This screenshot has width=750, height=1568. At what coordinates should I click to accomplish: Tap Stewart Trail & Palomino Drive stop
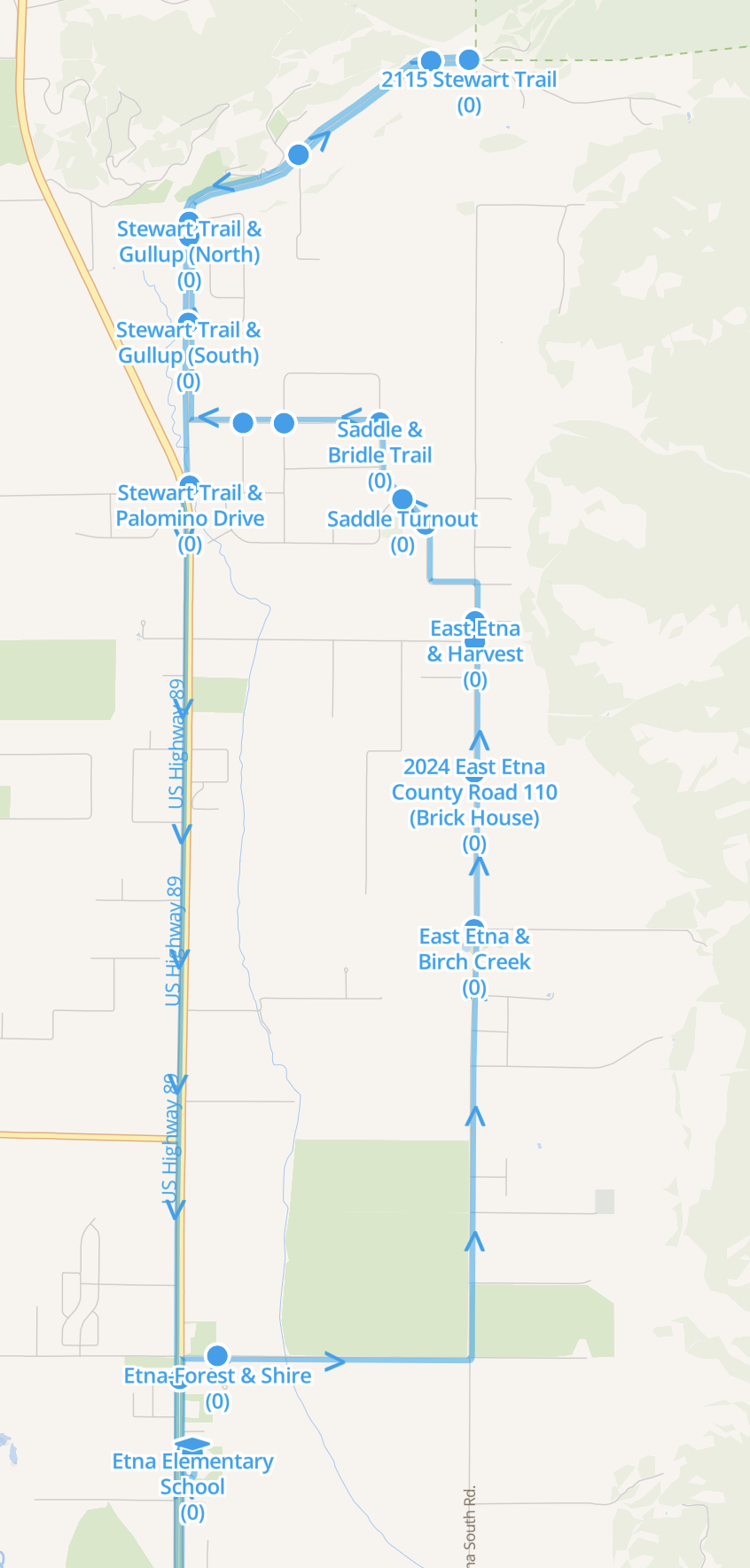tap(190, 486)
